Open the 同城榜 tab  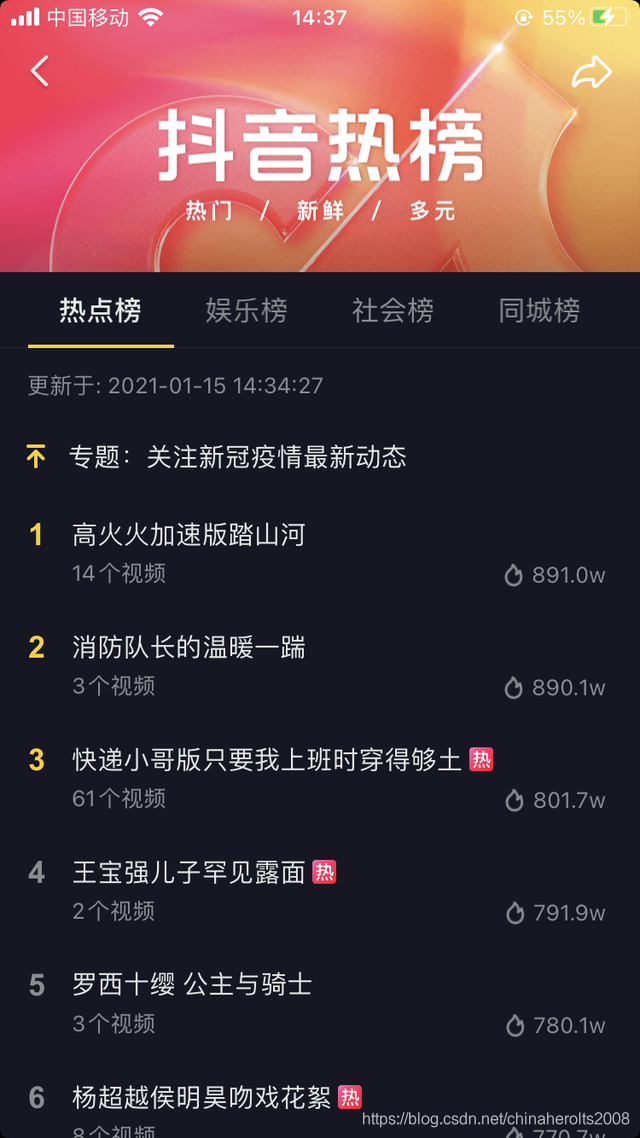(539, 311)
